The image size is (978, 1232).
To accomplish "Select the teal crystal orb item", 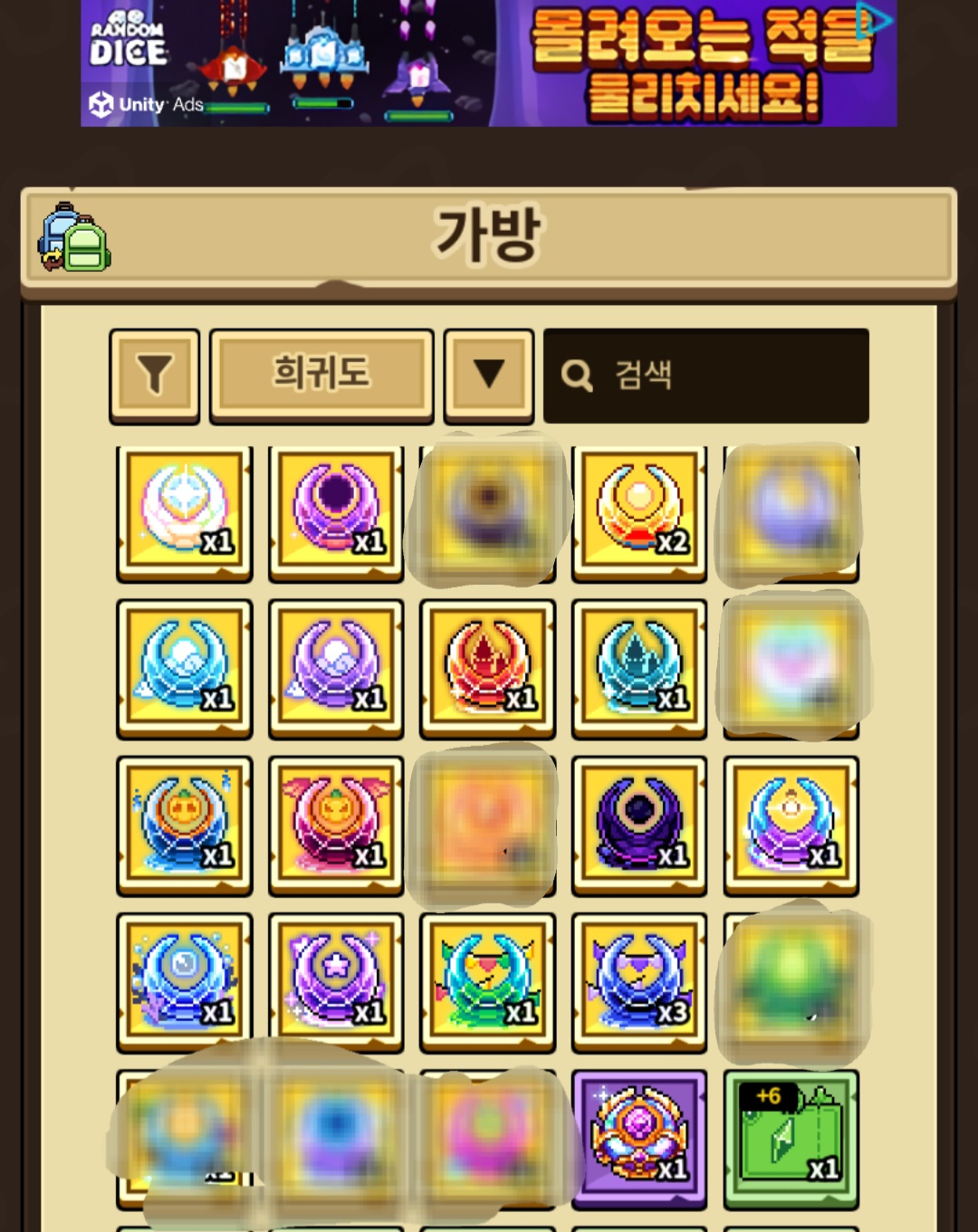I will (x=639, y=669).
